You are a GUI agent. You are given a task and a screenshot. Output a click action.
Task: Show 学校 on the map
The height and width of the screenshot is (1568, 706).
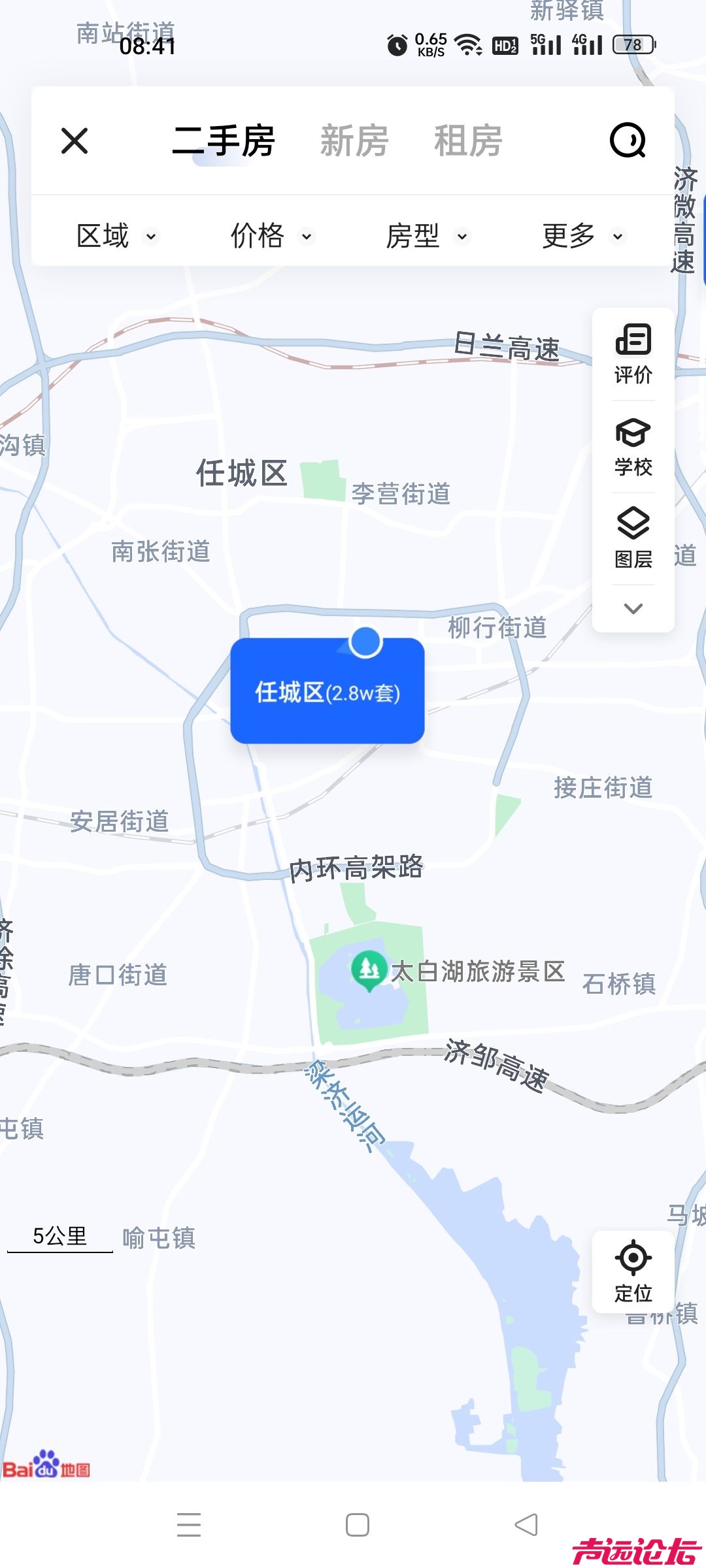click(633, 448)
